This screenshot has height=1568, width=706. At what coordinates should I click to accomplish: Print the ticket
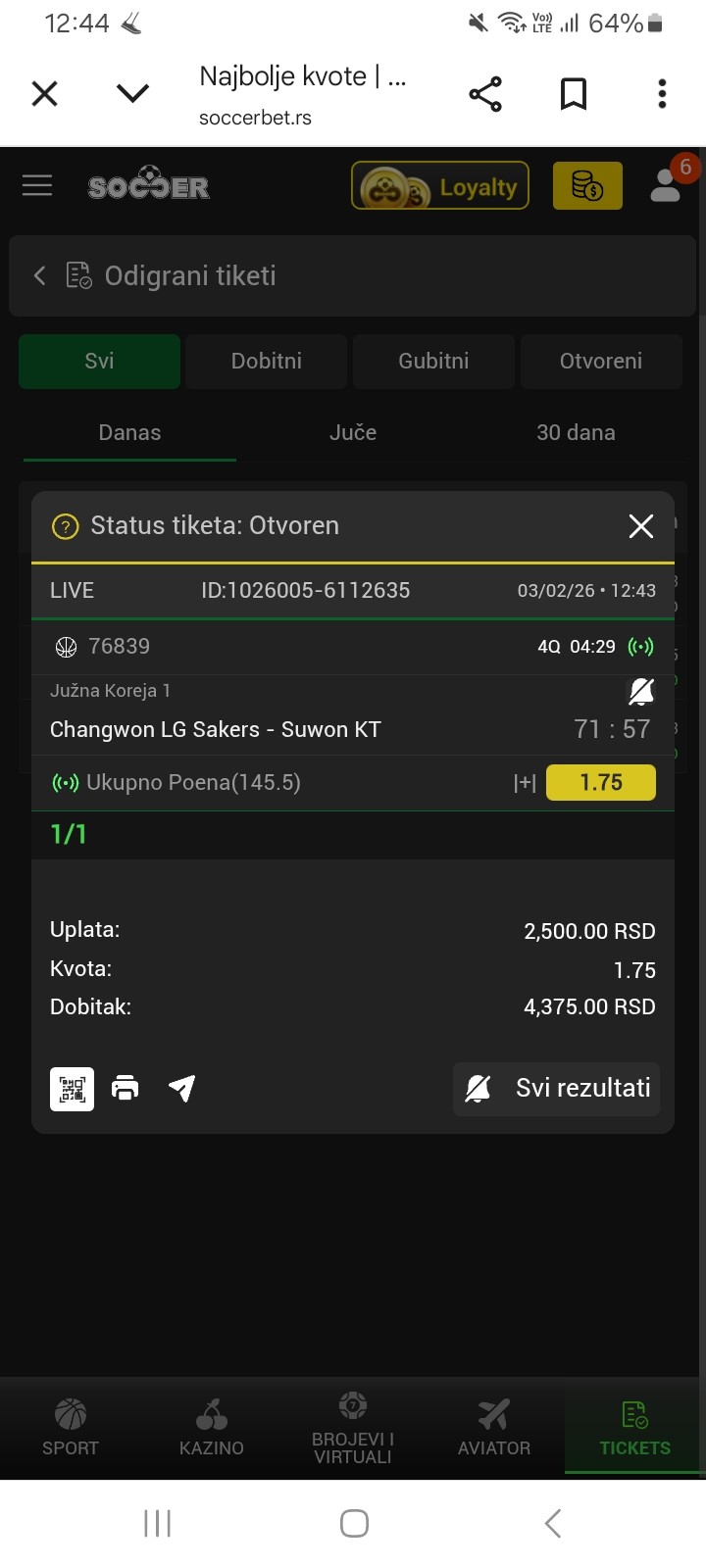(x=126, y=1089)
